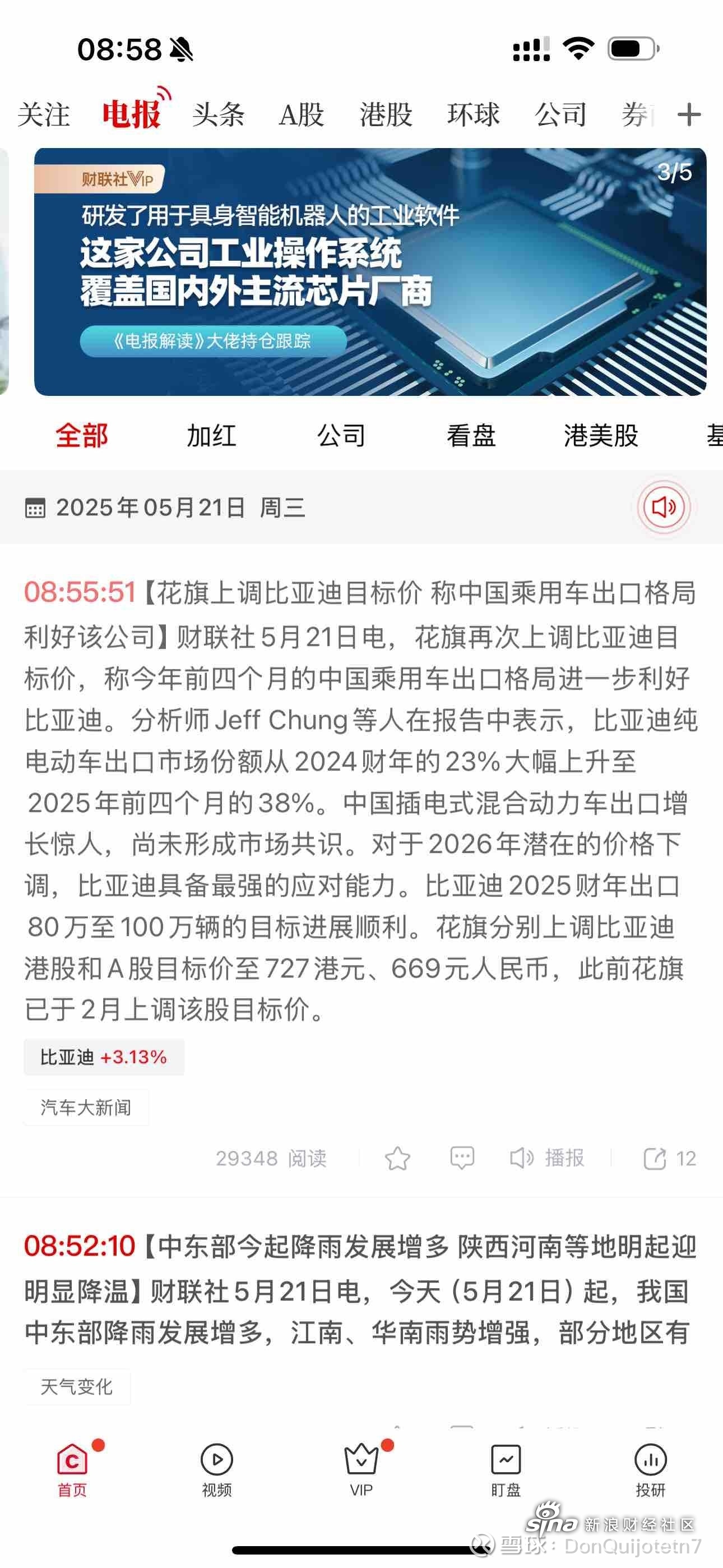Play 播报 audio for the 比亚迪 news
The image size is (723, 1568).
pyautogui.click(x=546, y=1157)
